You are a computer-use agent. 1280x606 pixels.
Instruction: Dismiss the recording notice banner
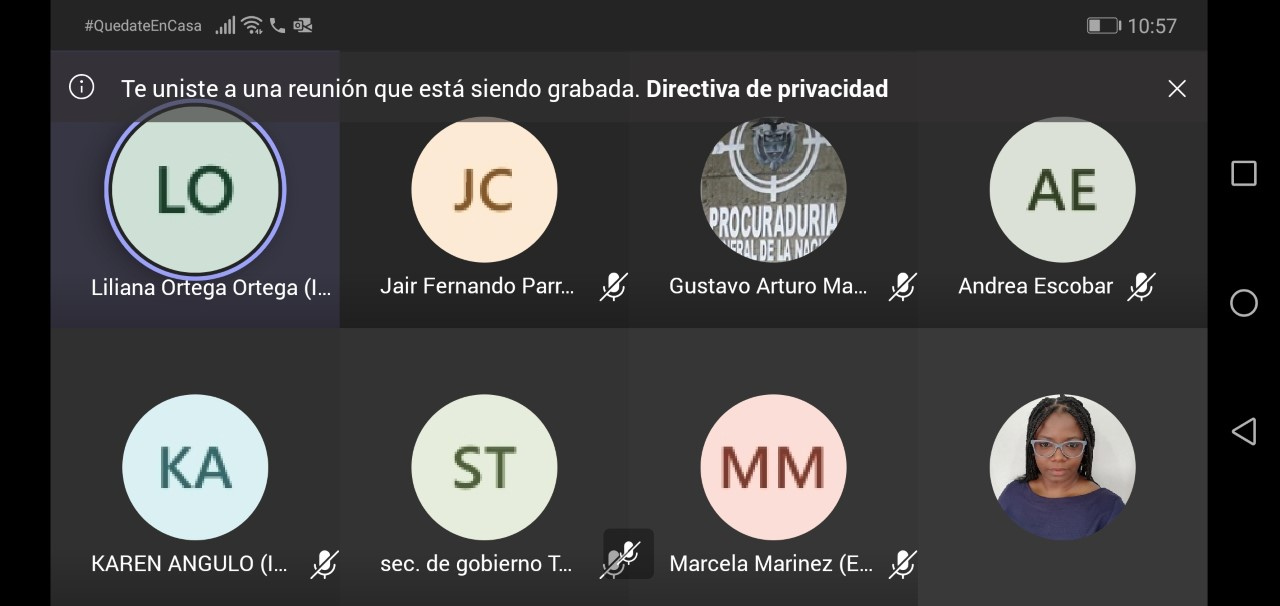pyautogui.click(x=1177, y=89)
